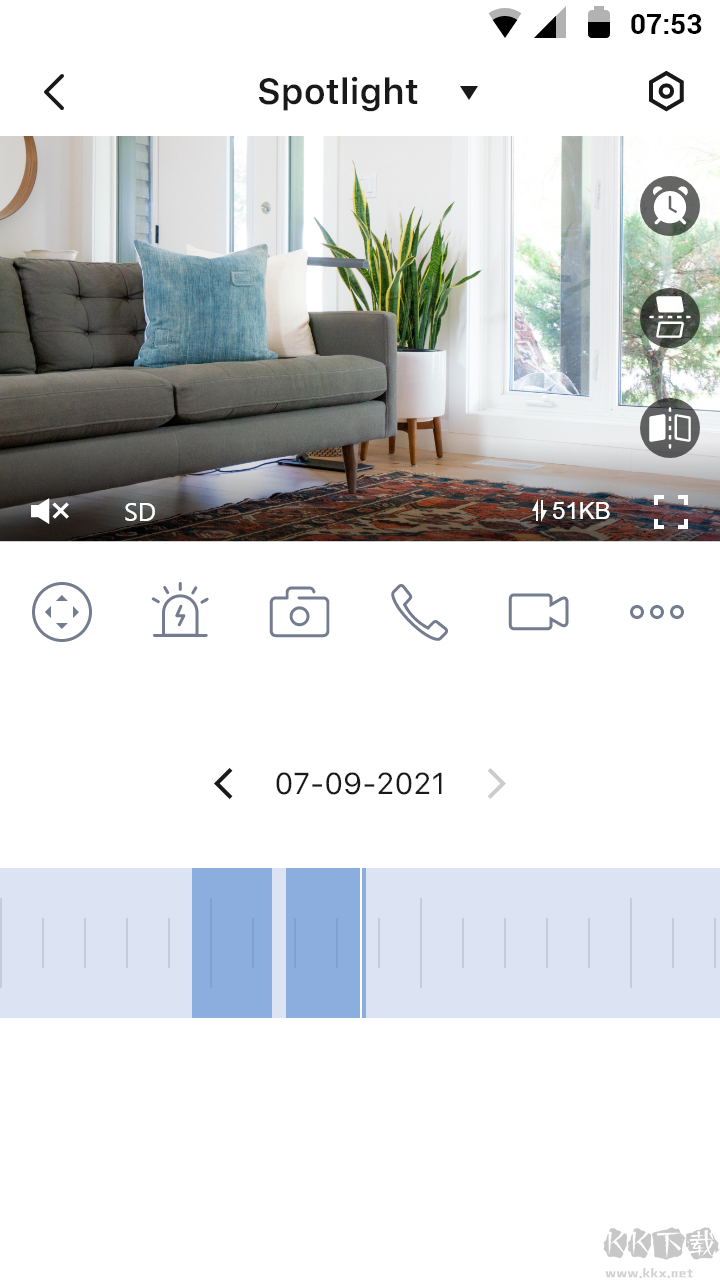Jump to the second recorded timeline segment
Viewport: 720px width, 1280px height.
click(x=322, y=943)
